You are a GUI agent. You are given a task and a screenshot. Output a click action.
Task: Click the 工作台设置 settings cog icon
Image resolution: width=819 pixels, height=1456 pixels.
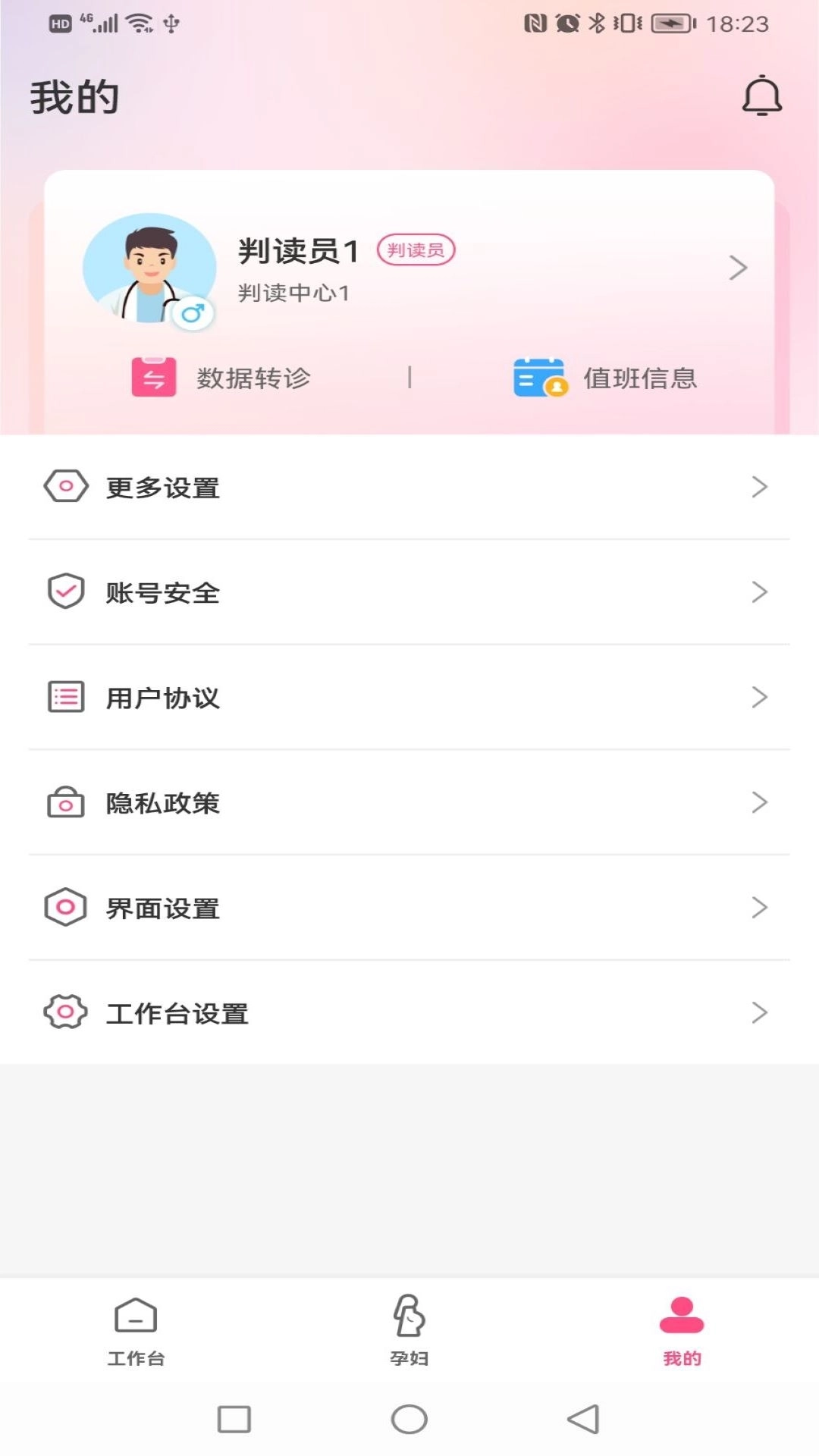pos(65,1012)
